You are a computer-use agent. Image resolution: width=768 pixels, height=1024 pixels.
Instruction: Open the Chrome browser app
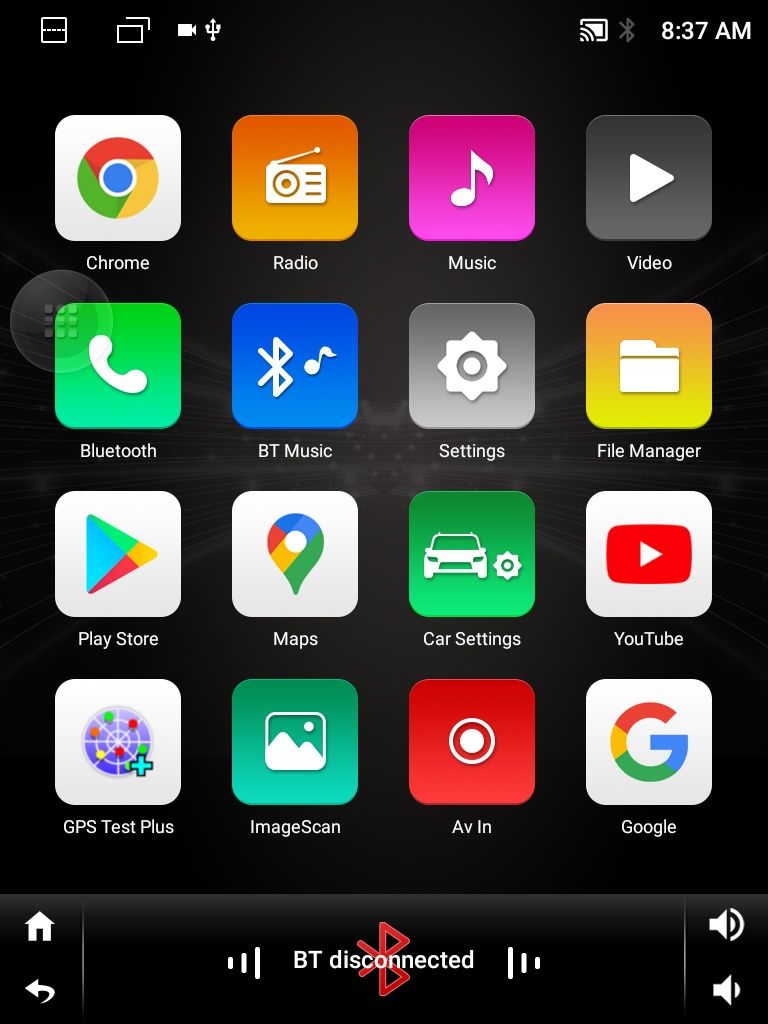118,178
